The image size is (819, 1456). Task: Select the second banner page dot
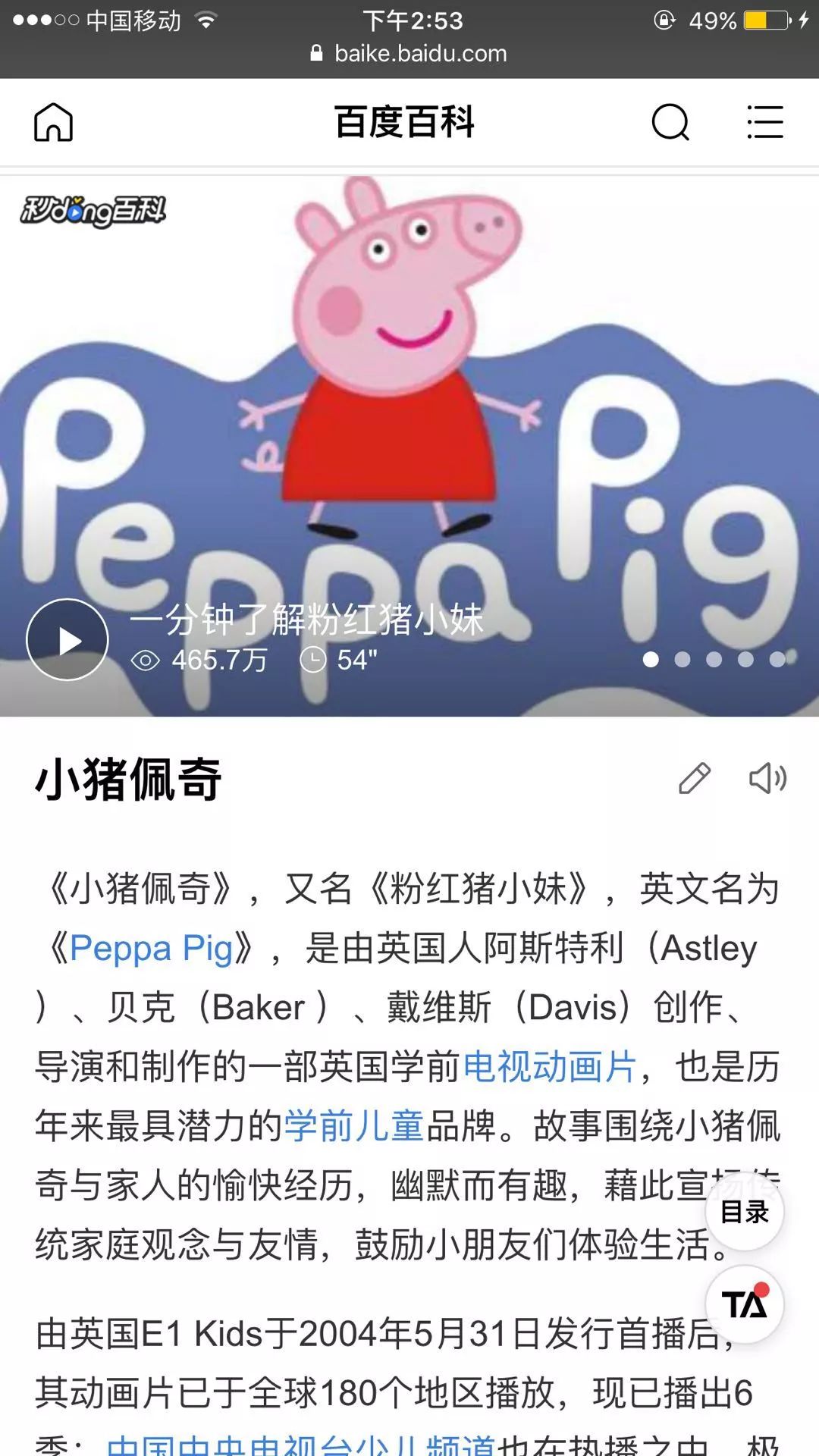[682, 660]
